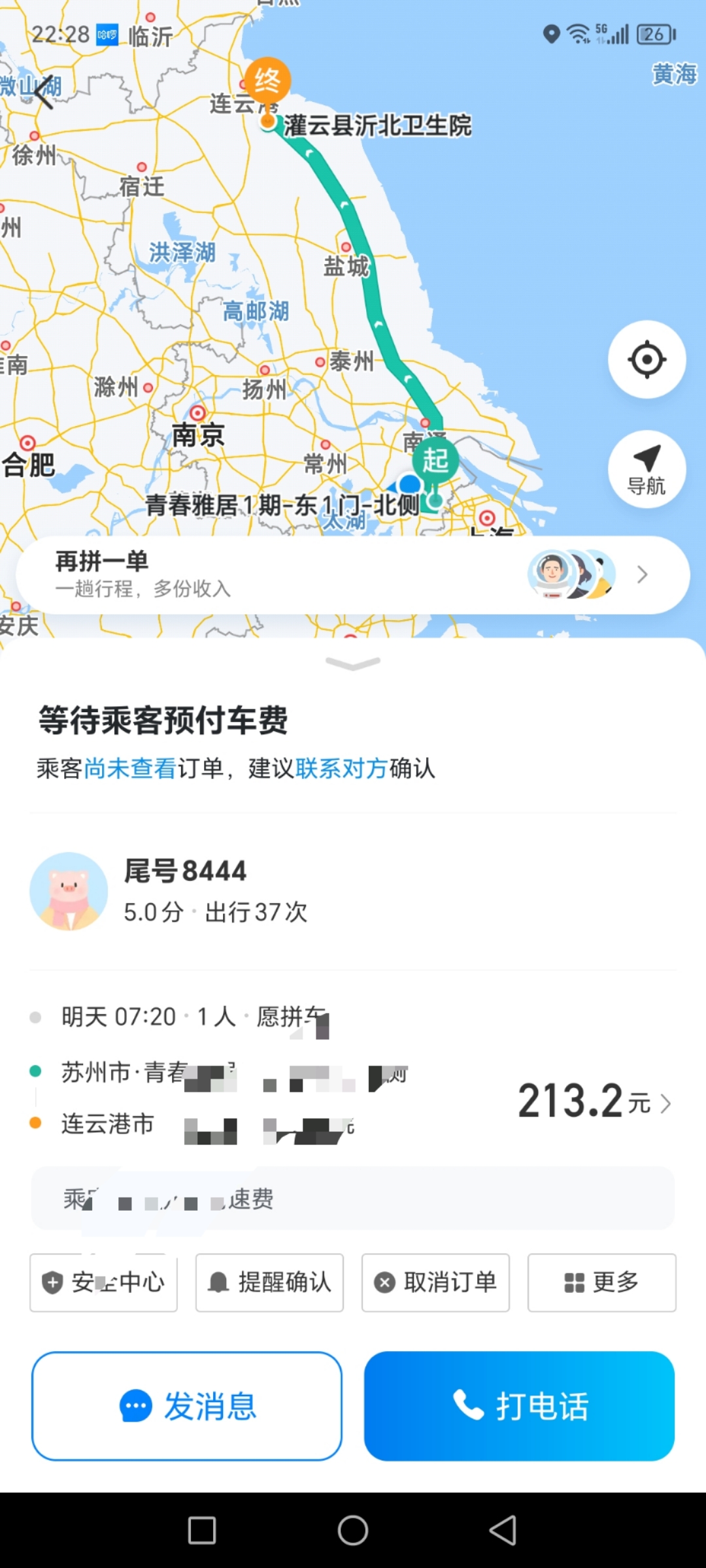The image size is (706, 1568).
Task: Open the 再拼一单 carpool card
Action: 353,574
